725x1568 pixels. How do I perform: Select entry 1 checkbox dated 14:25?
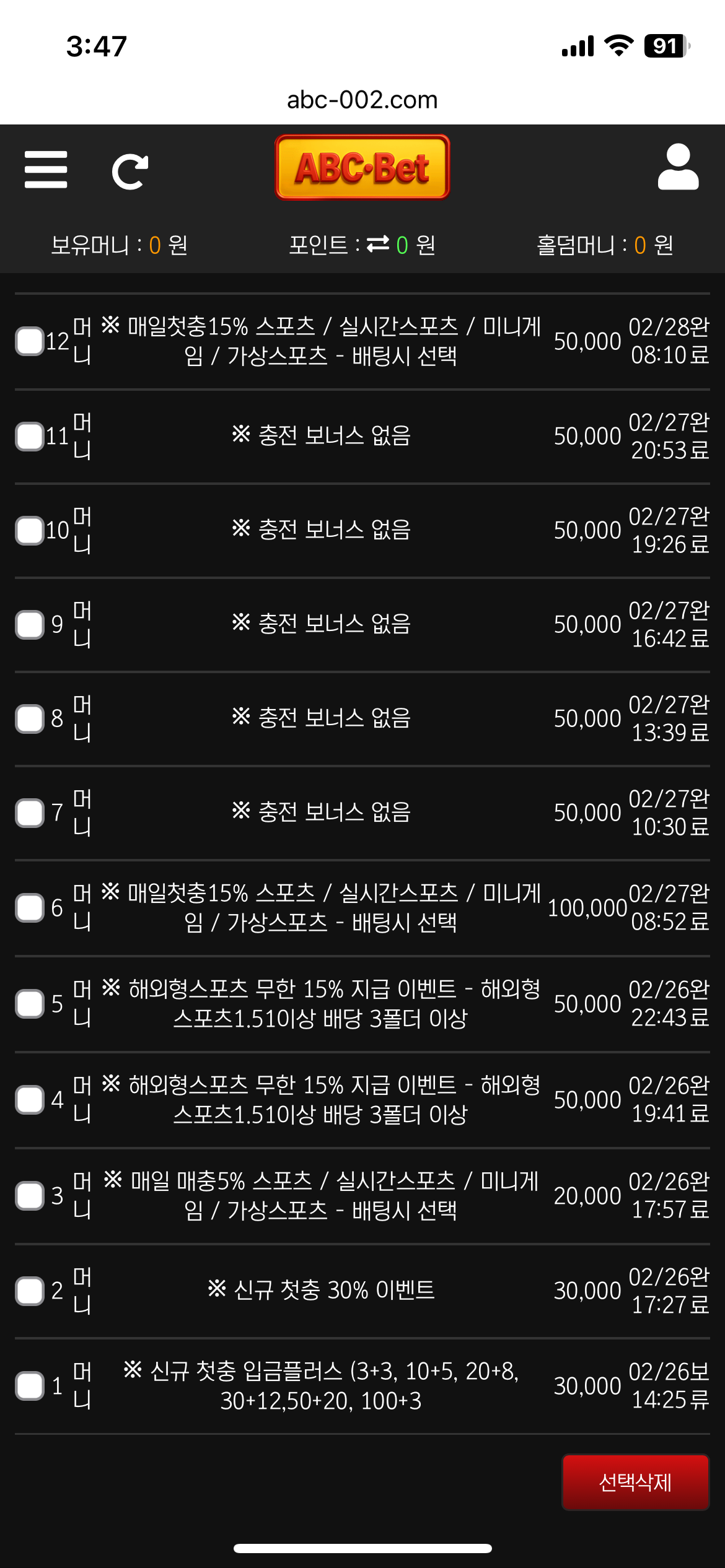click(30, 1386)
